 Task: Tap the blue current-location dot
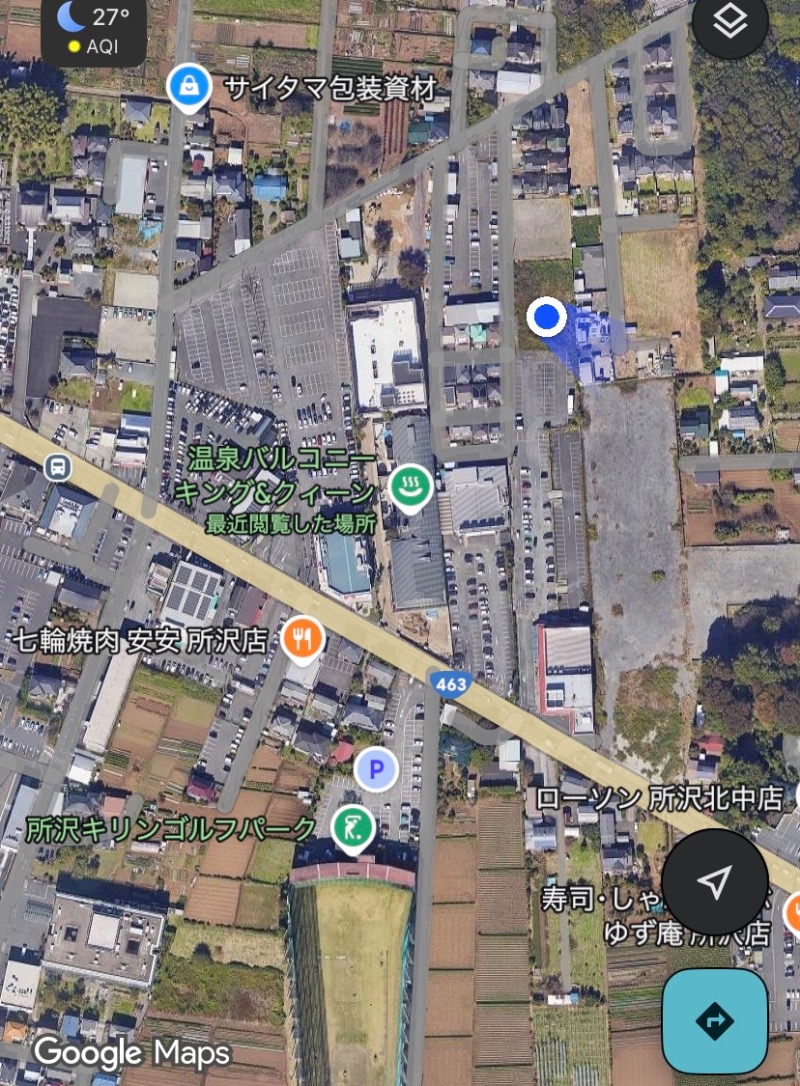click(x=546, y=318)
